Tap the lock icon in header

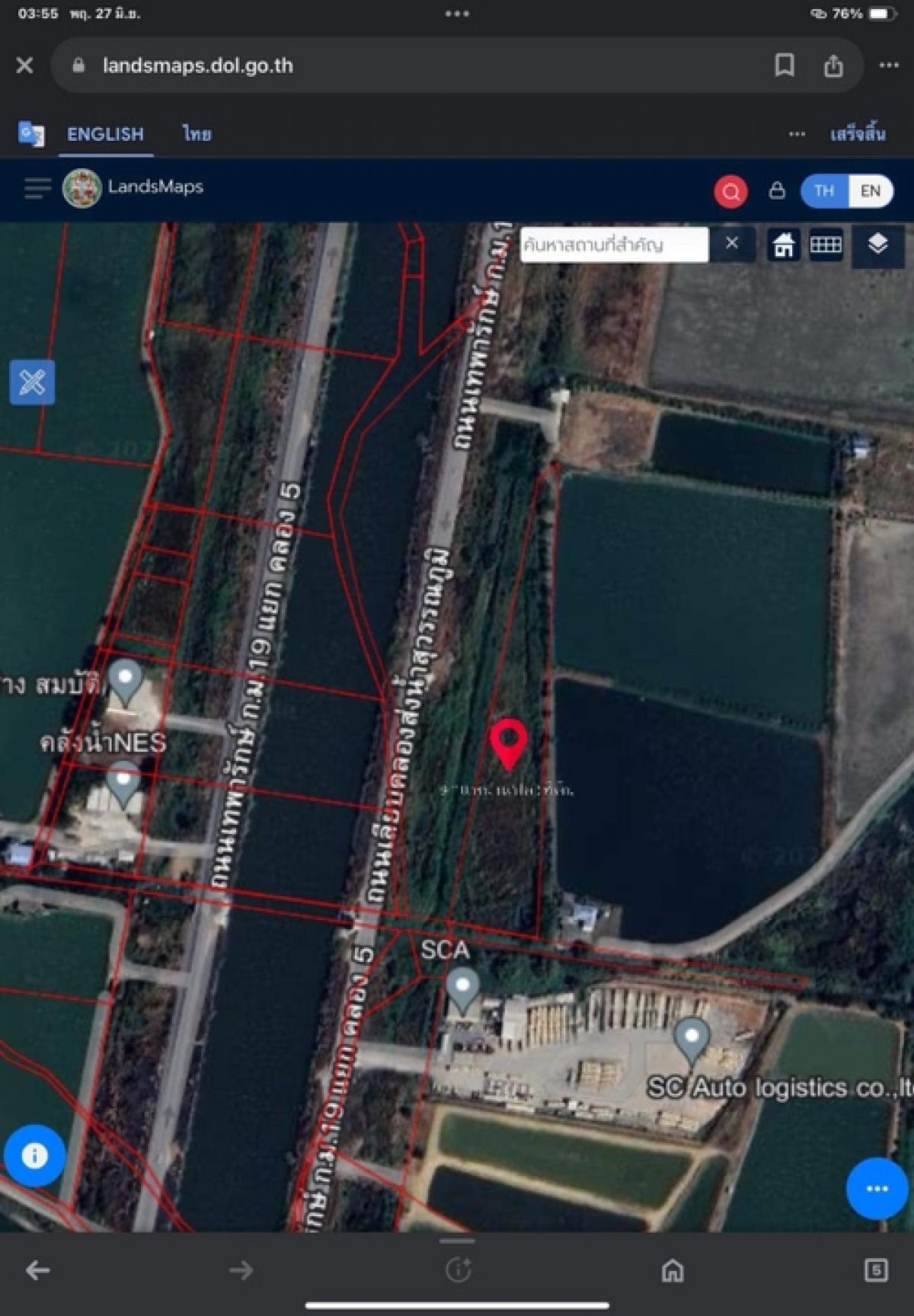[x=776, y=190]
